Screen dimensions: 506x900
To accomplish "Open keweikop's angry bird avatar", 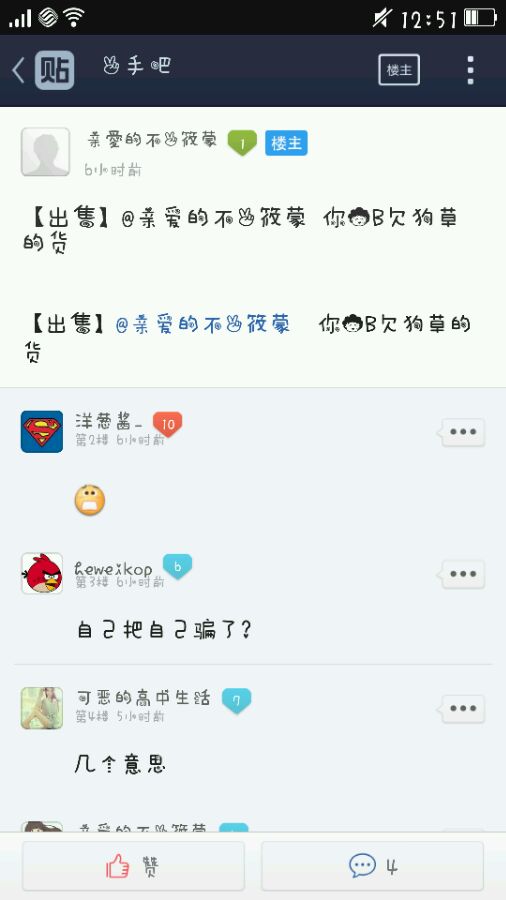I will coord(42,573).
